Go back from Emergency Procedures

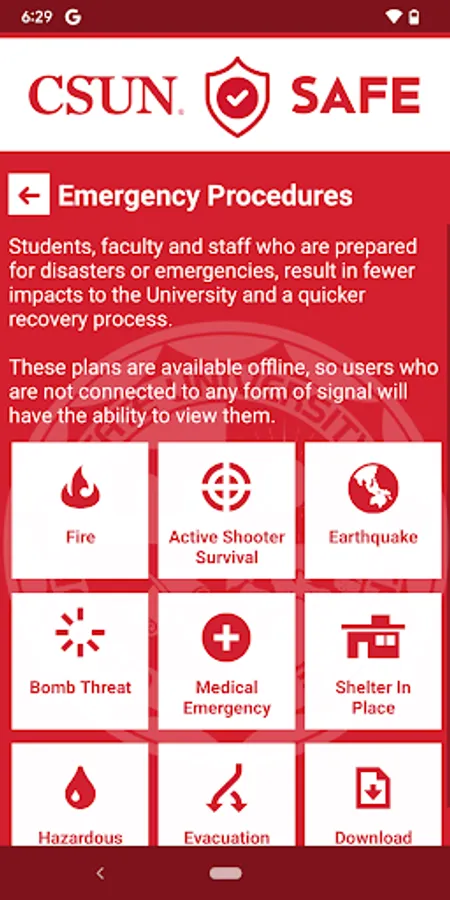tap(29, 195)
